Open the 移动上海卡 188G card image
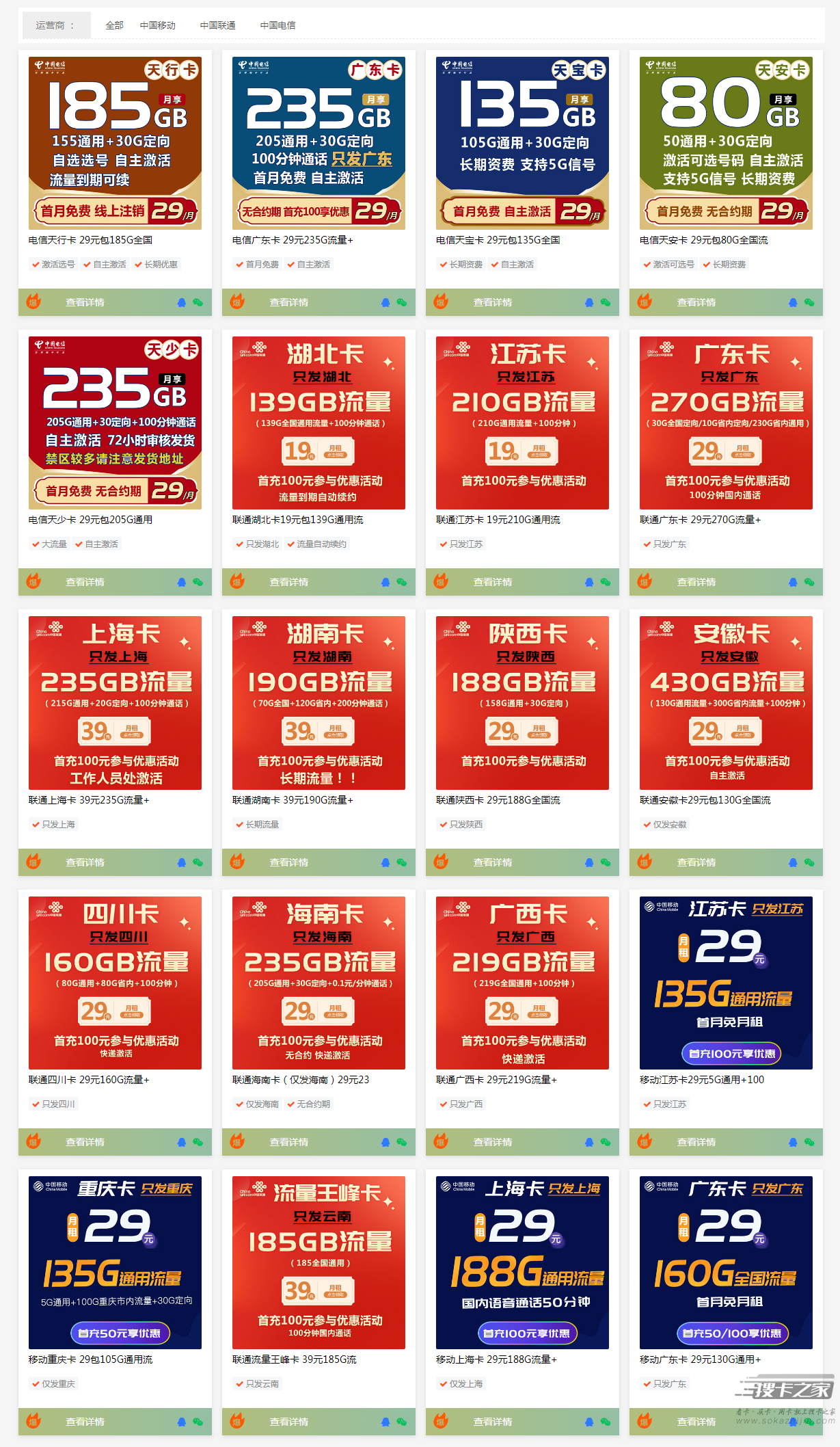840x1447 pixels. (x=522, y=1262)
